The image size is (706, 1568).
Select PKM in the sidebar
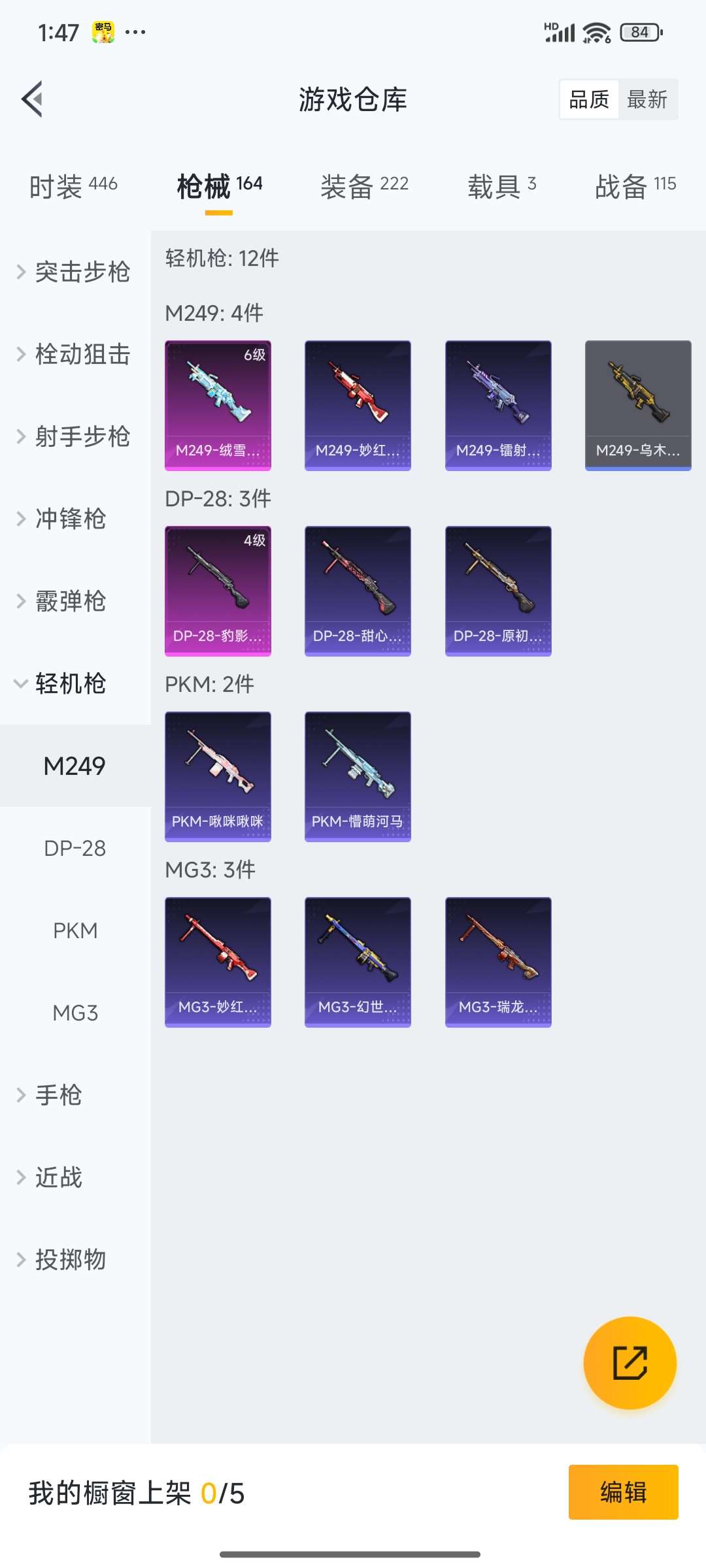[x=75, y=930]
